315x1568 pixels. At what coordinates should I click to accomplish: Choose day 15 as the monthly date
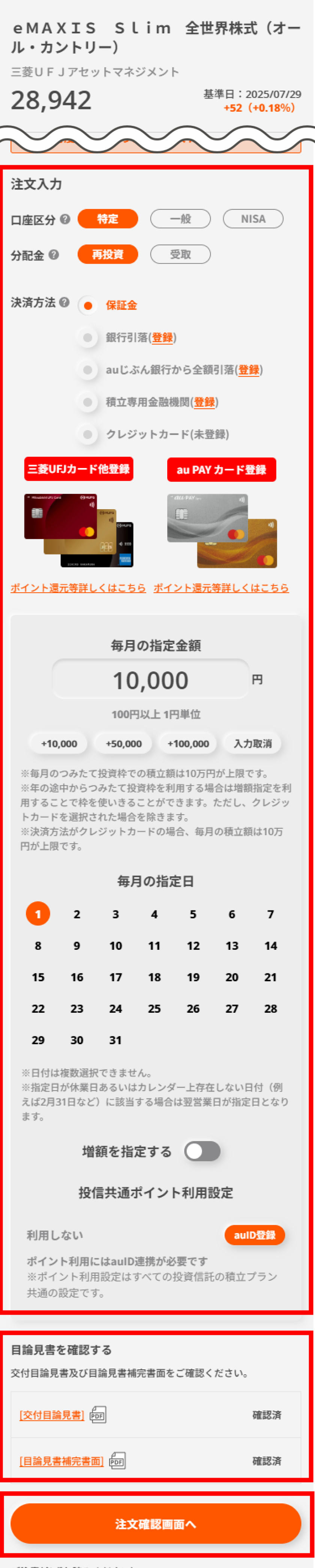tap(38, 977)
